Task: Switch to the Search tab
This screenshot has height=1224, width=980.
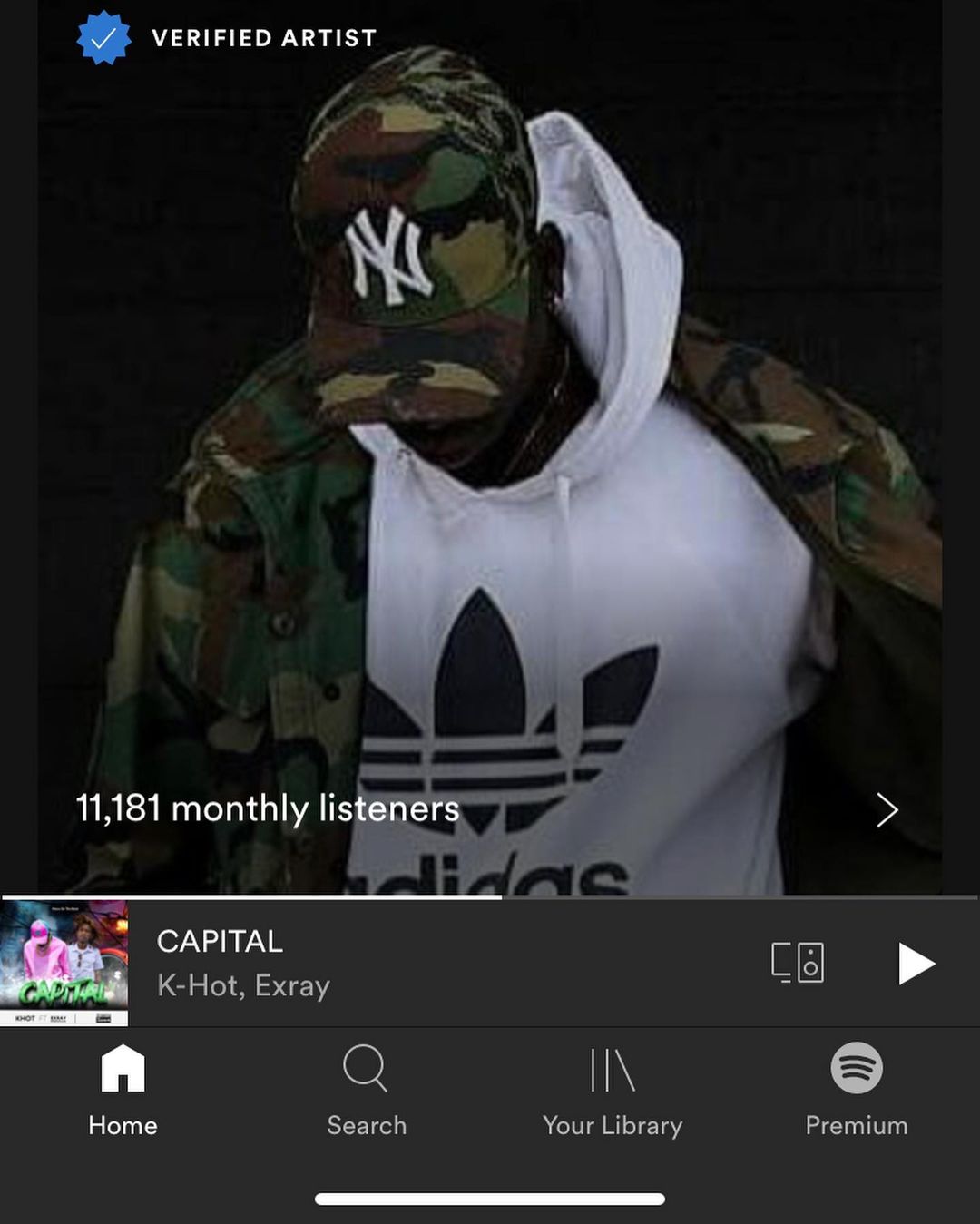Action: pos(367,1091)
